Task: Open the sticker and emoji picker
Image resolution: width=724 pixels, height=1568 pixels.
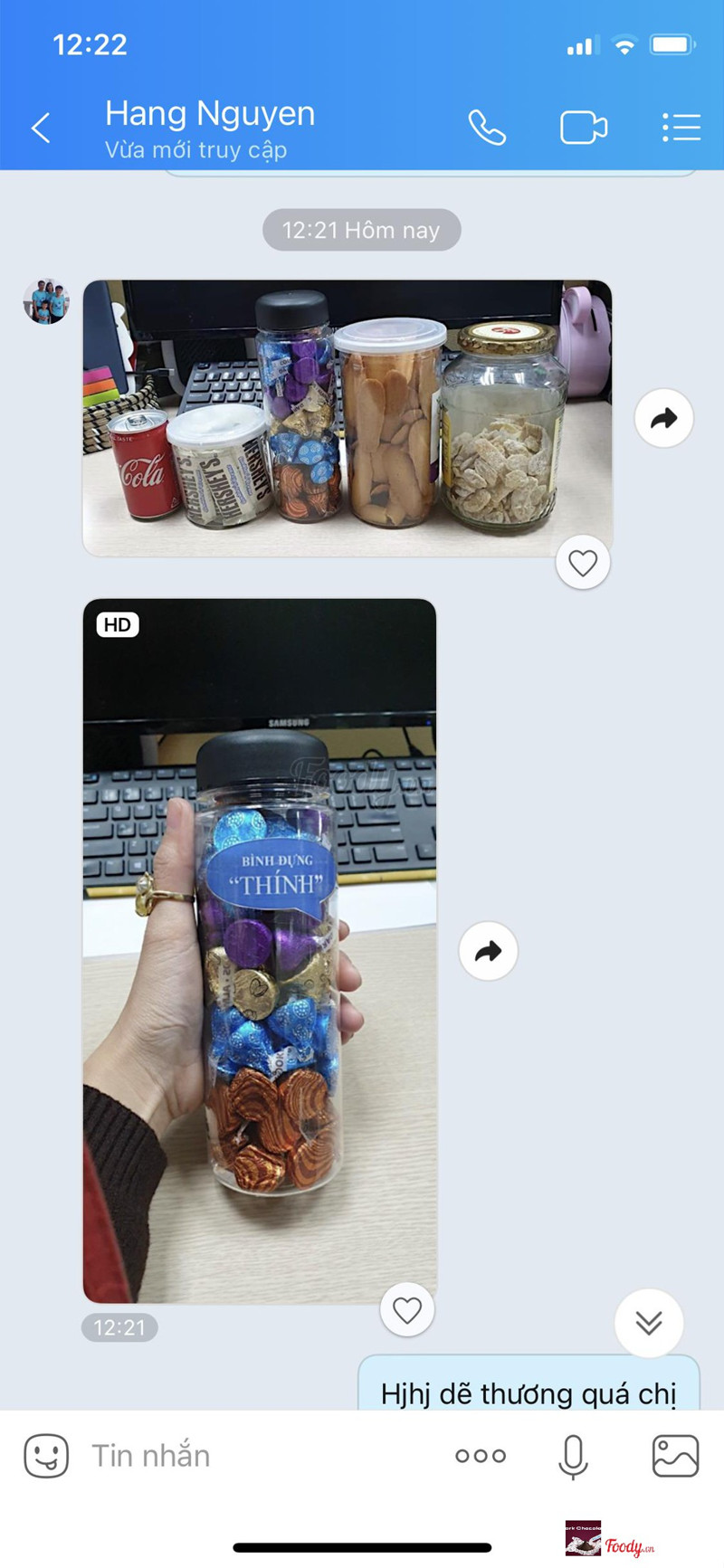Action: tap(46, 1456)
